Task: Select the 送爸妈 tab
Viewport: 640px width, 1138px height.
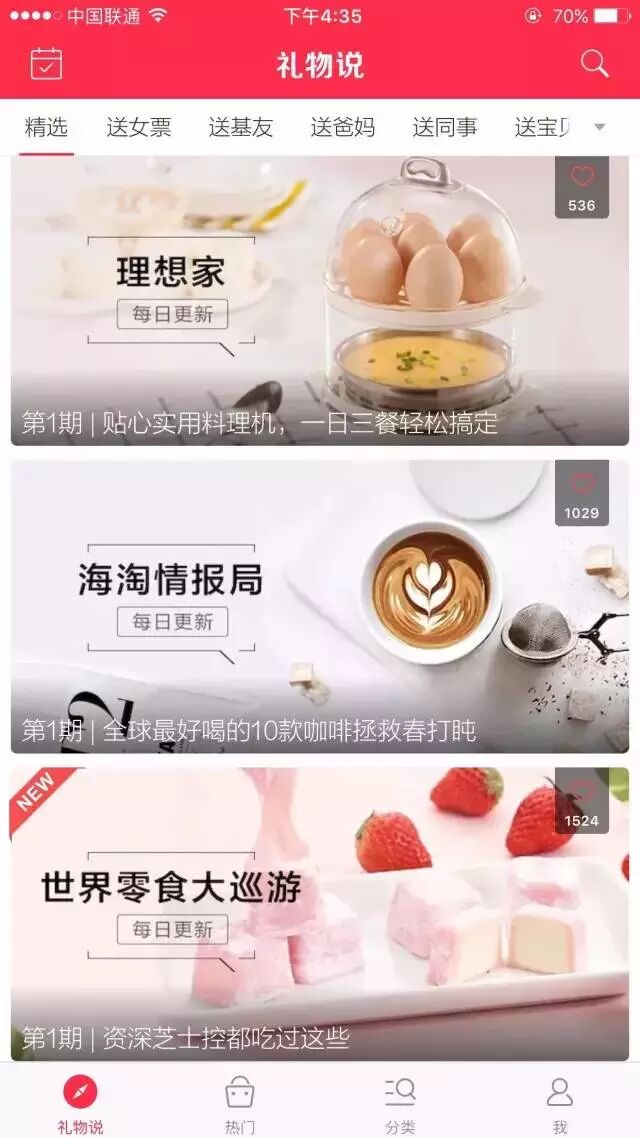Action: click(x=343, y=127)
